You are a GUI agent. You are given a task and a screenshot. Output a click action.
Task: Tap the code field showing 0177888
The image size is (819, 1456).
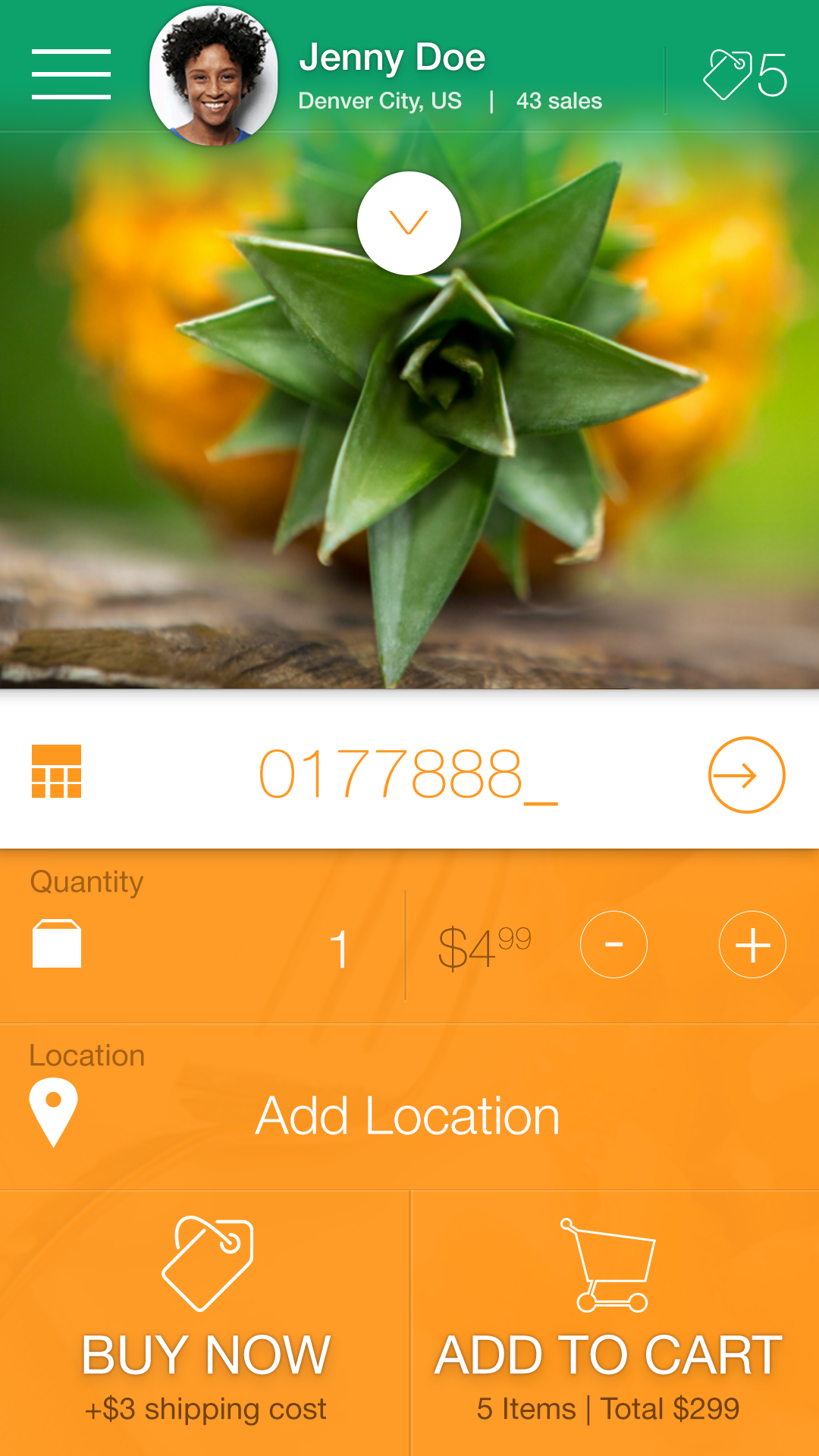(408, 774)
